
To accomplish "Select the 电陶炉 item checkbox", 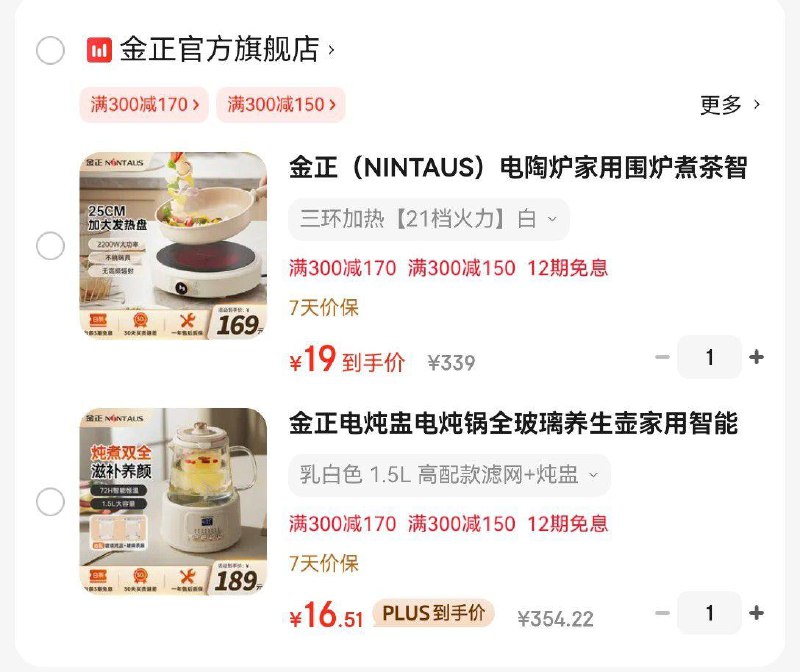I will coord(50,246).
